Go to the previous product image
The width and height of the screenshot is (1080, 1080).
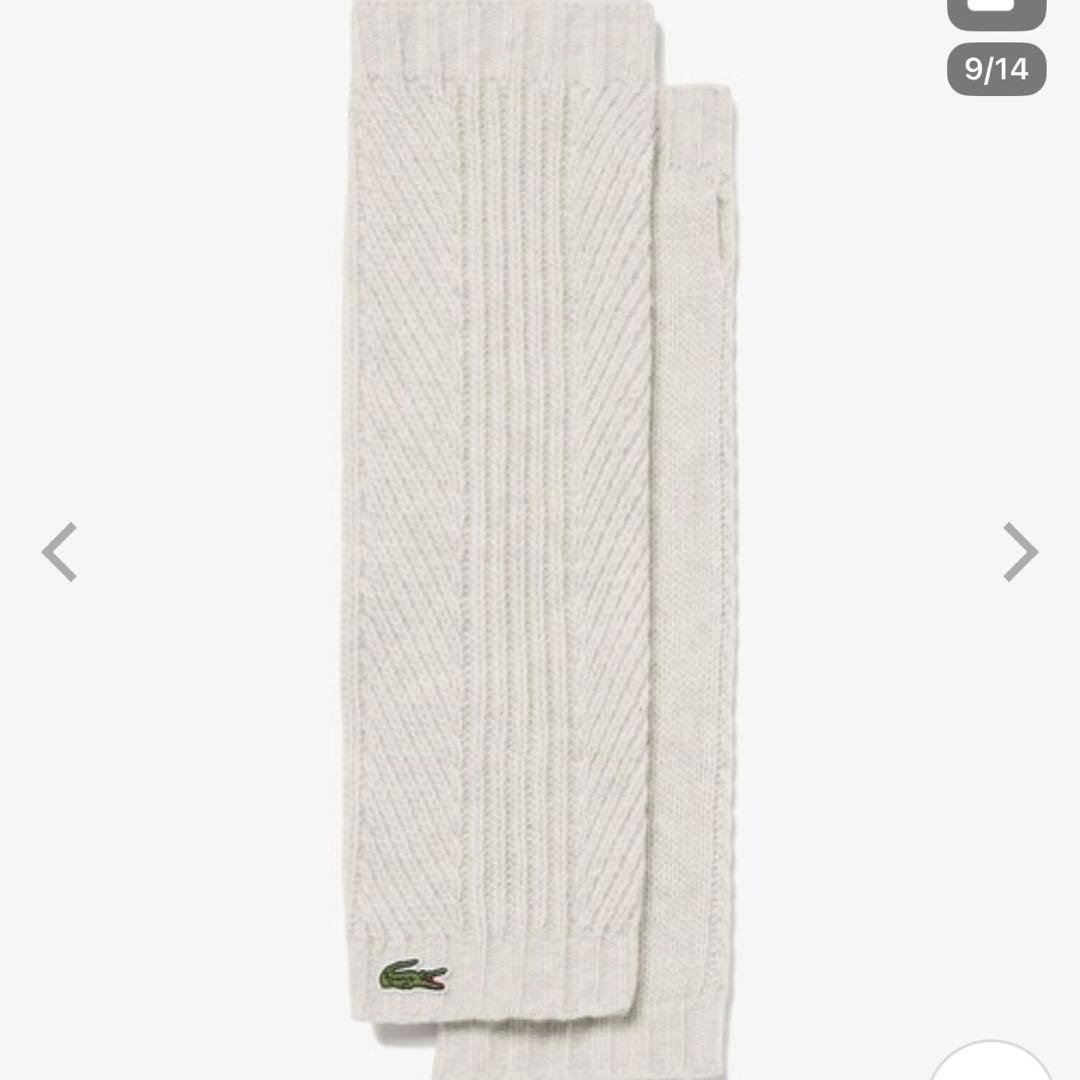(x=60, y=552)
